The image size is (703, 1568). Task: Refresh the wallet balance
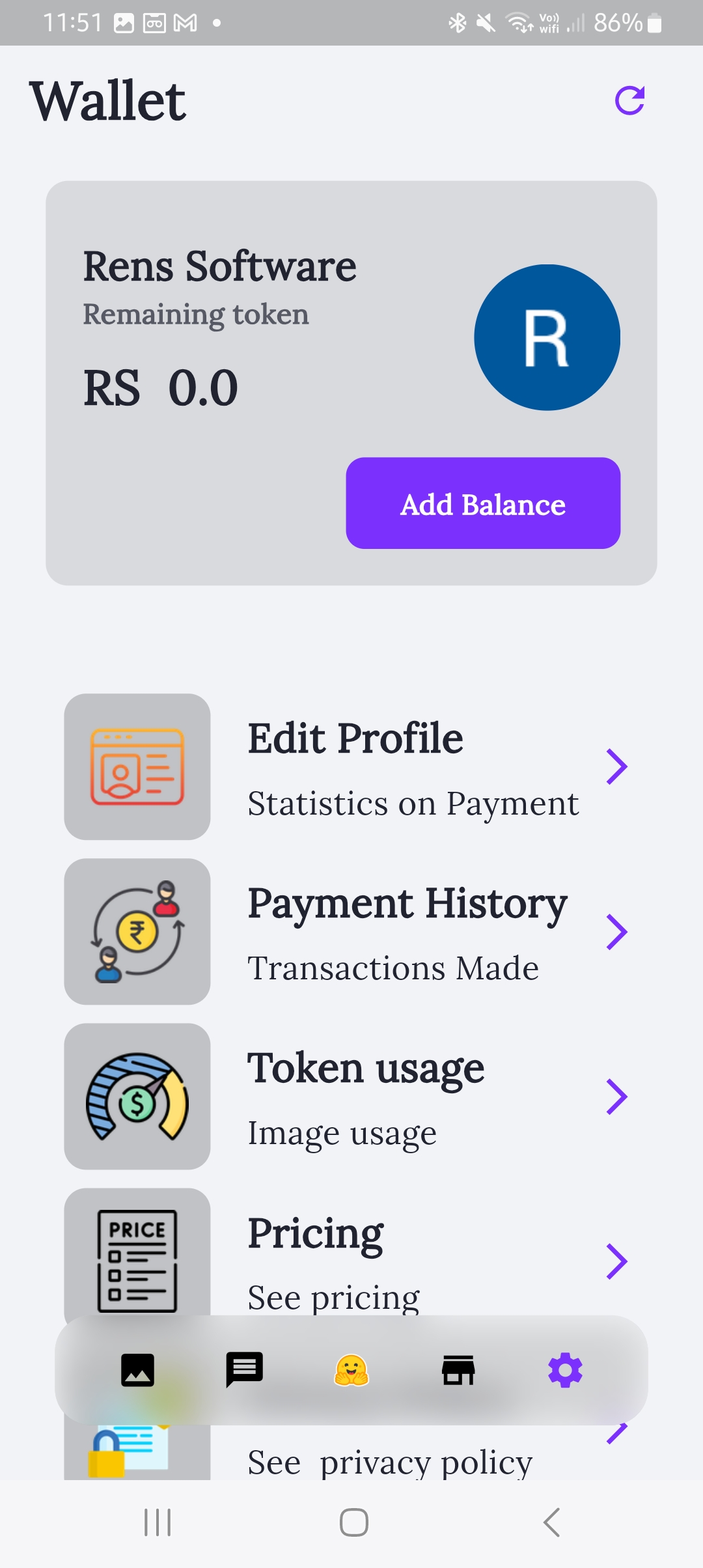coord(629,101)
